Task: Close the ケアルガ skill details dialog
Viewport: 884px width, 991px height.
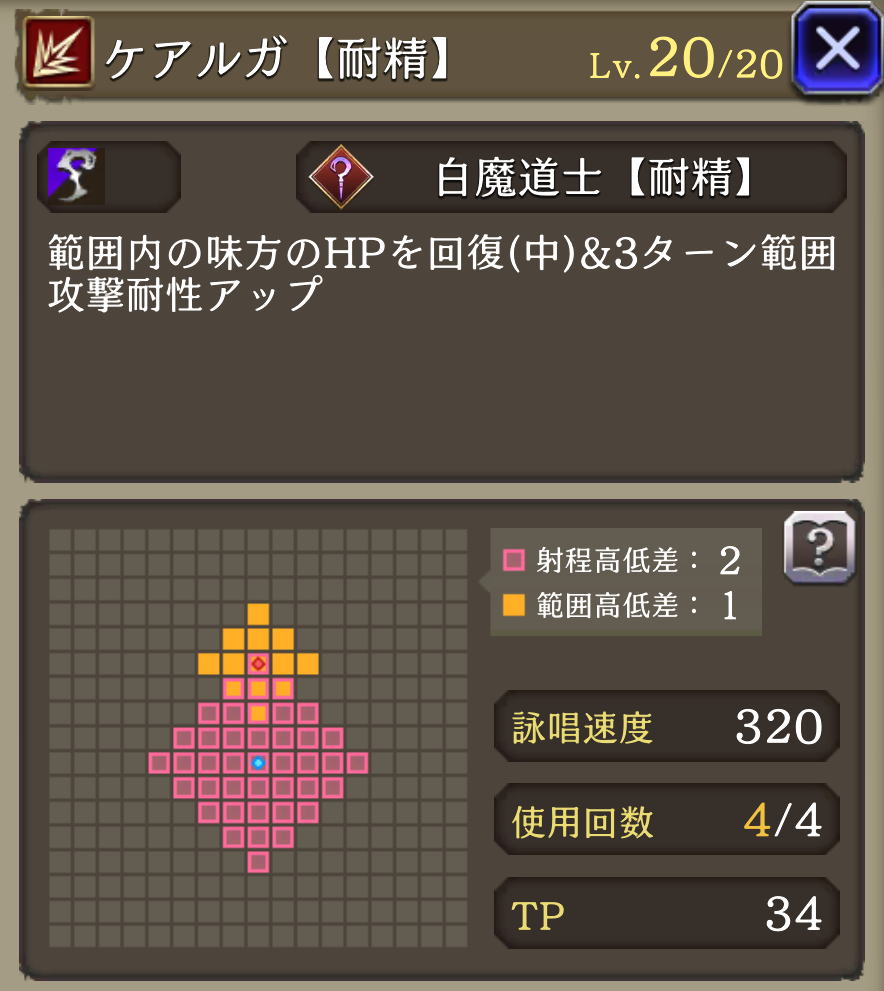Action: point(836,50)
